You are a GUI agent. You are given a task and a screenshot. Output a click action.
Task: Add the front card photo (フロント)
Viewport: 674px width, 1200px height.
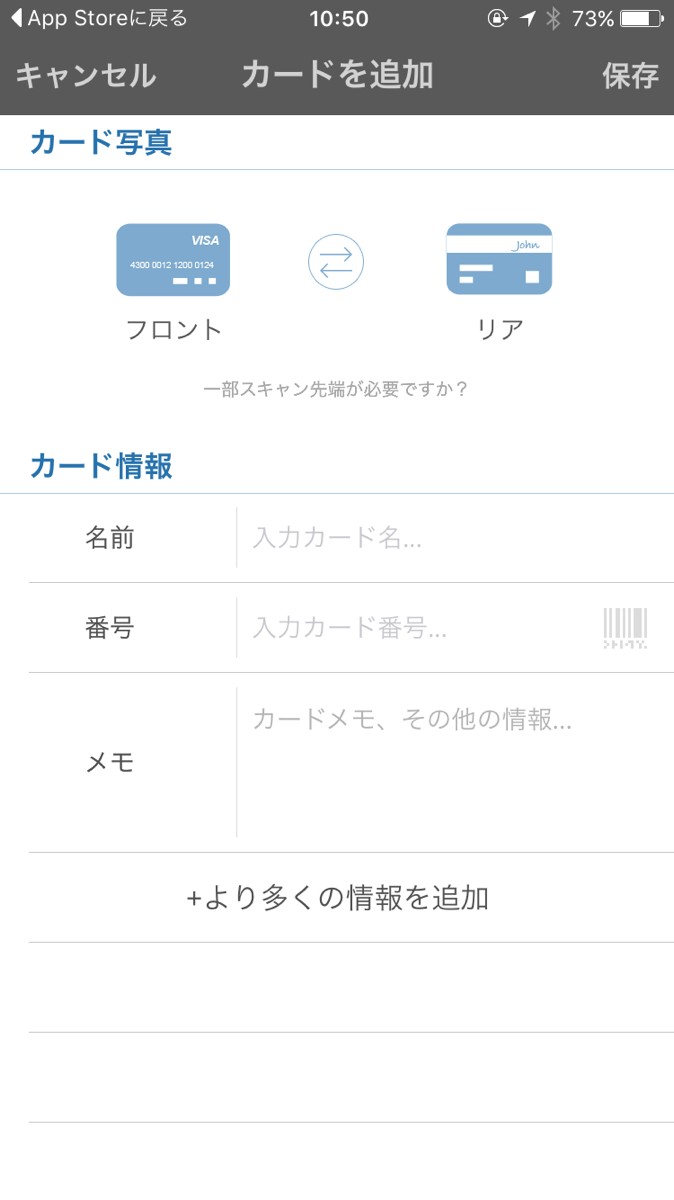click(173, 260)
